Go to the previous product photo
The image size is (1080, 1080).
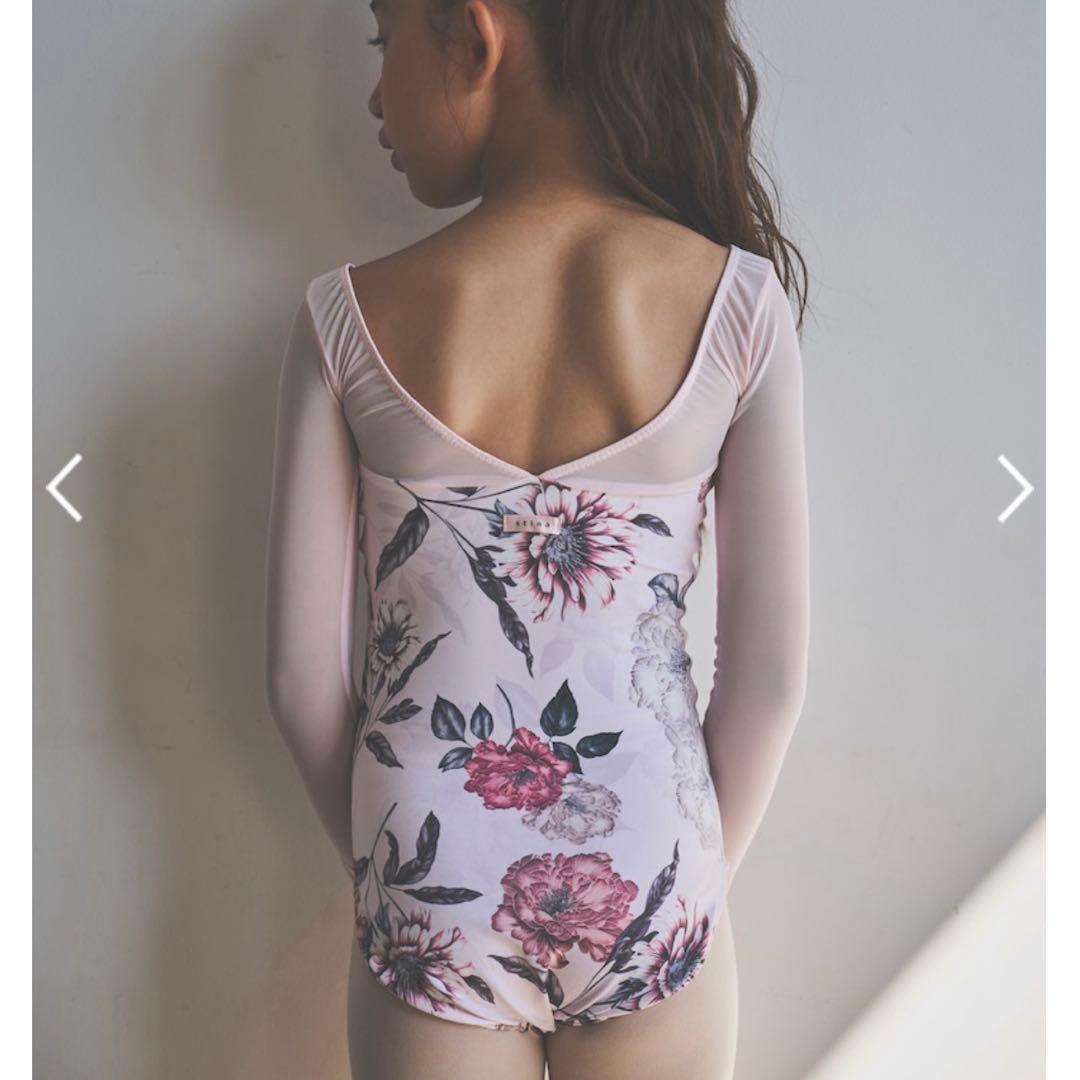[x=64, y=488]
